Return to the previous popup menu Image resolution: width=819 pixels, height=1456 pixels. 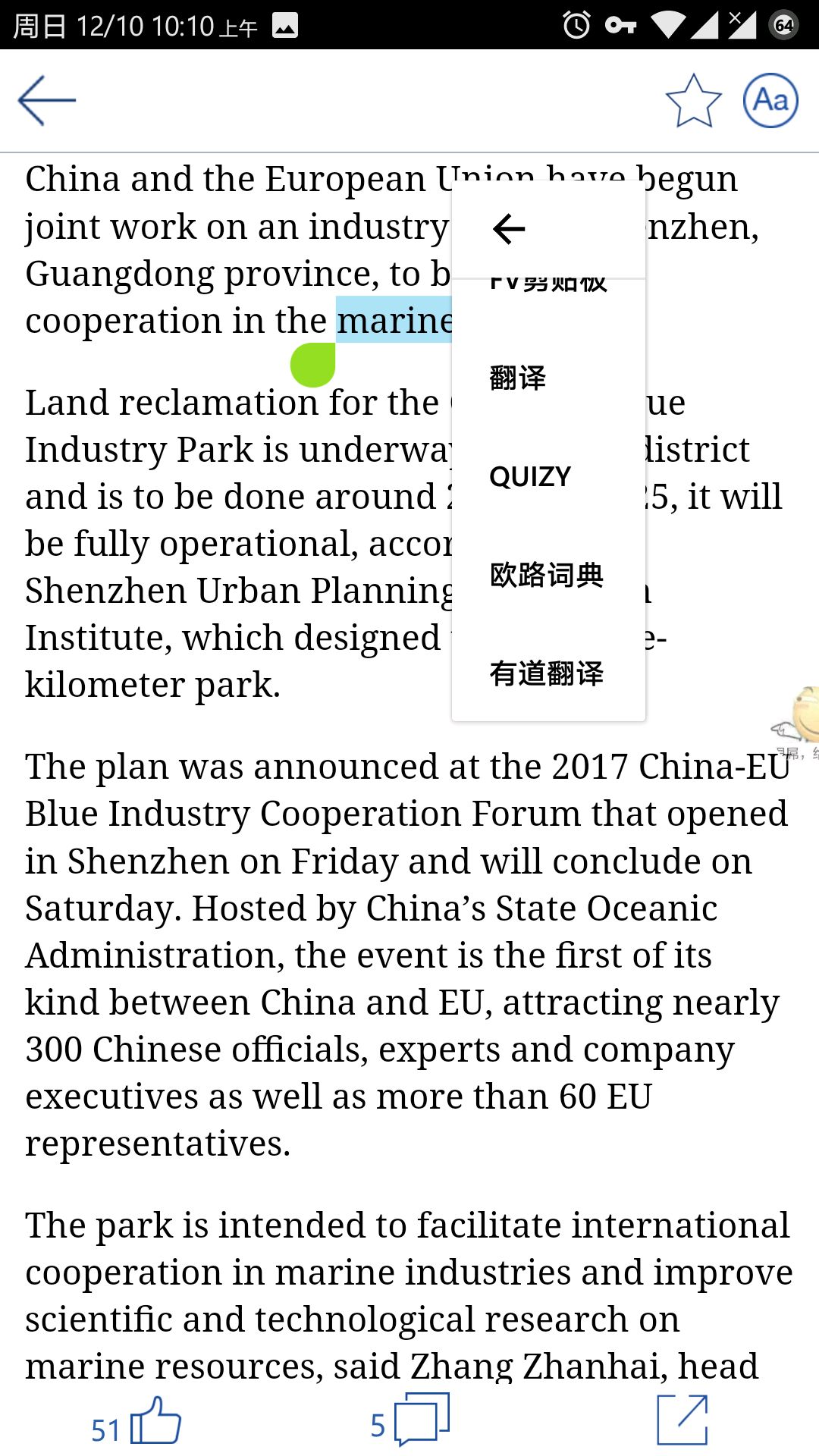(x=509, y=228)
